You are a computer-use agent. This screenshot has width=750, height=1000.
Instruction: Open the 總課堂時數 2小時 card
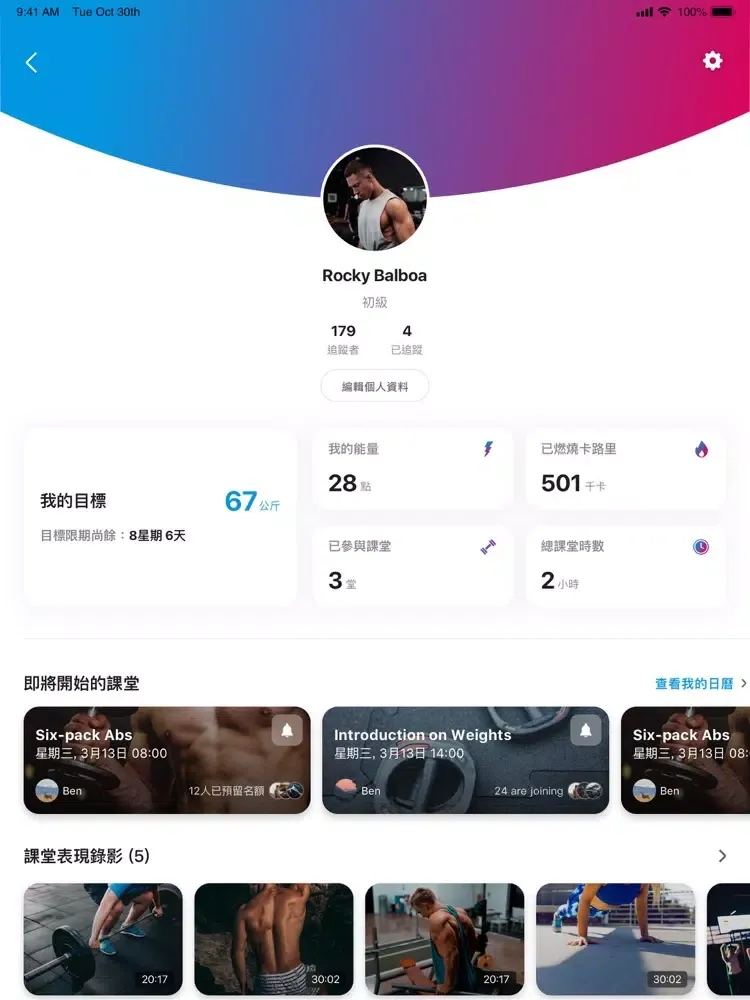[x=625, y=566]
